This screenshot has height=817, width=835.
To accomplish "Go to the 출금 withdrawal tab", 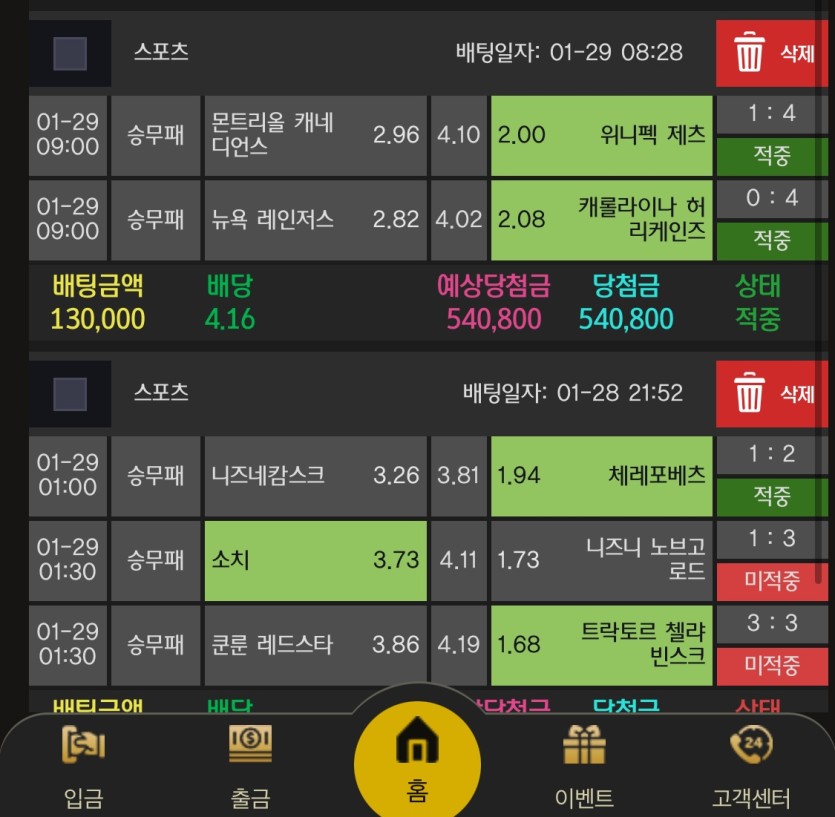I will coord(250,765).
